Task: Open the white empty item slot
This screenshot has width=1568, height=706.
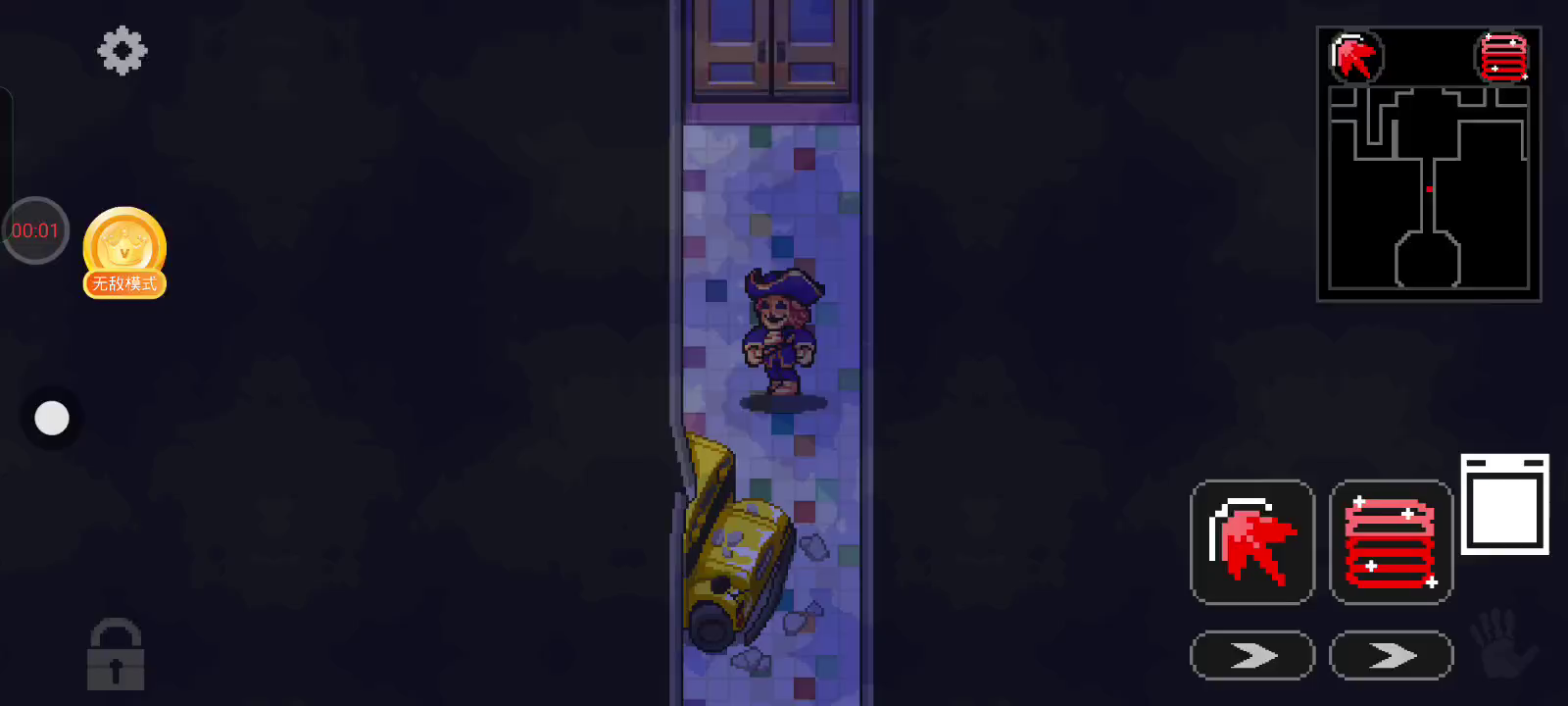Action: [x=1504, y=504]
